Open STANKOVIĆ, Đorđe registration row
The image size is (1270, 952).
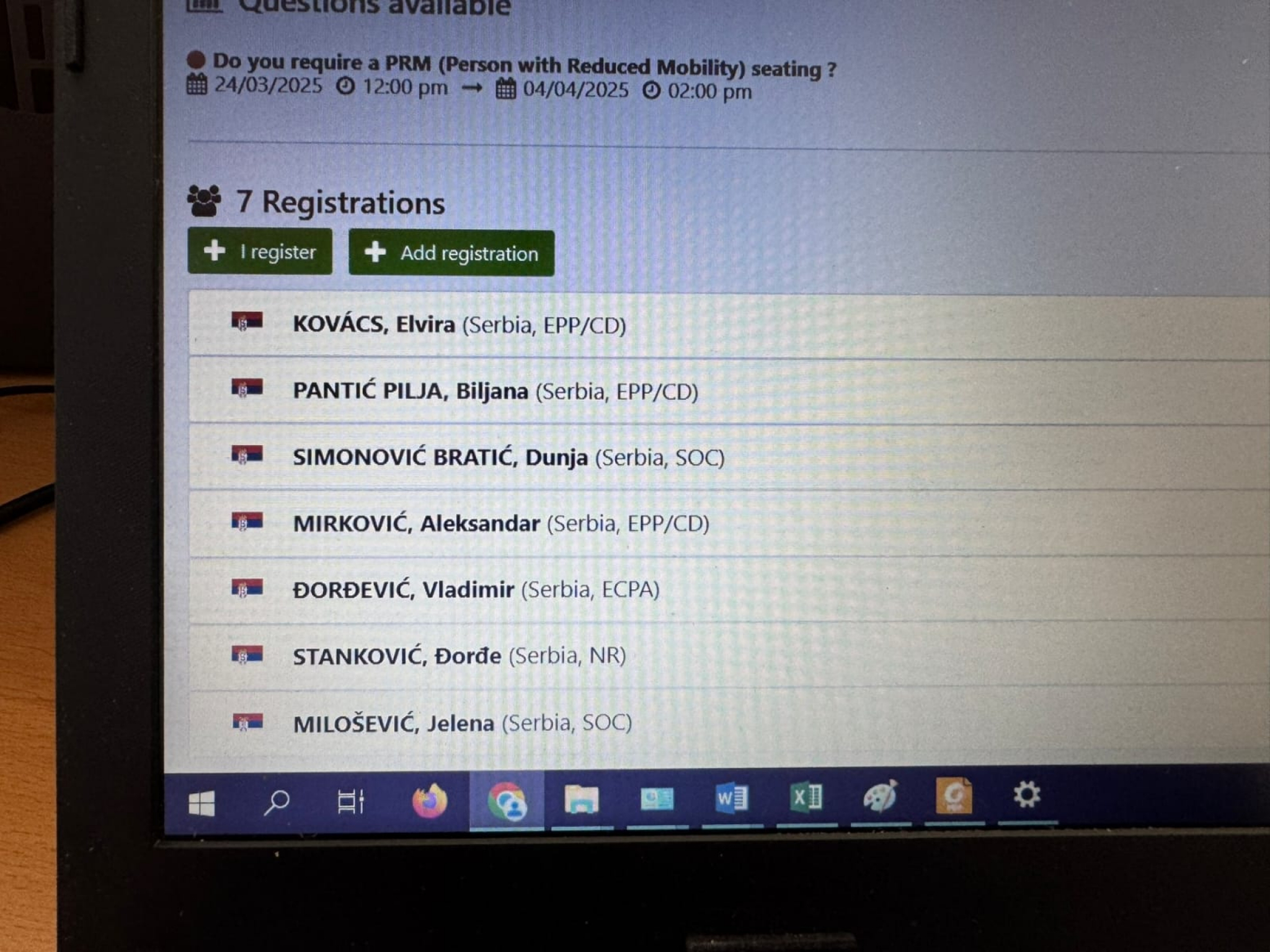coord(459,656)
